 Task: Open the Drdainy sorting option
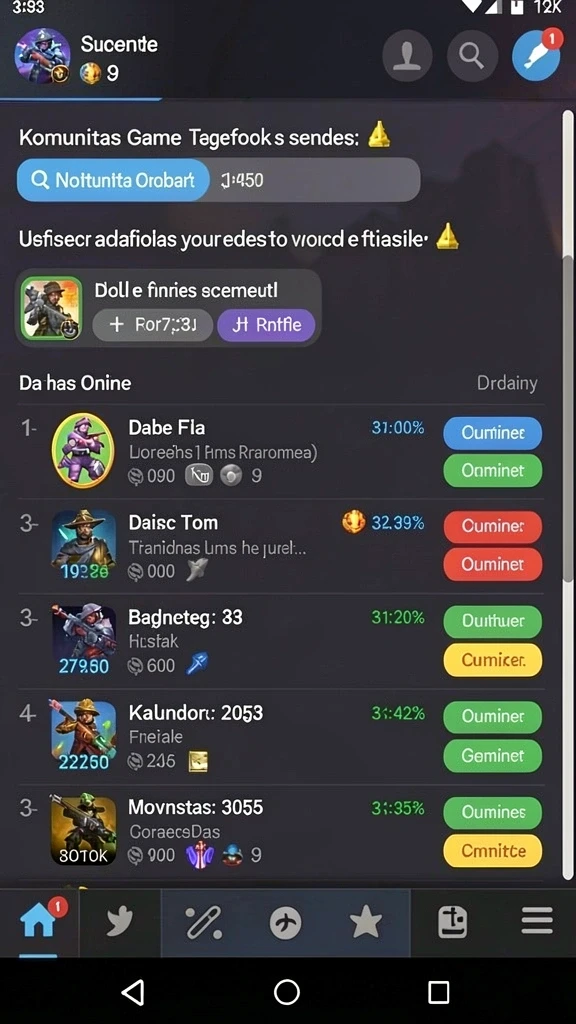coord(507,383)
